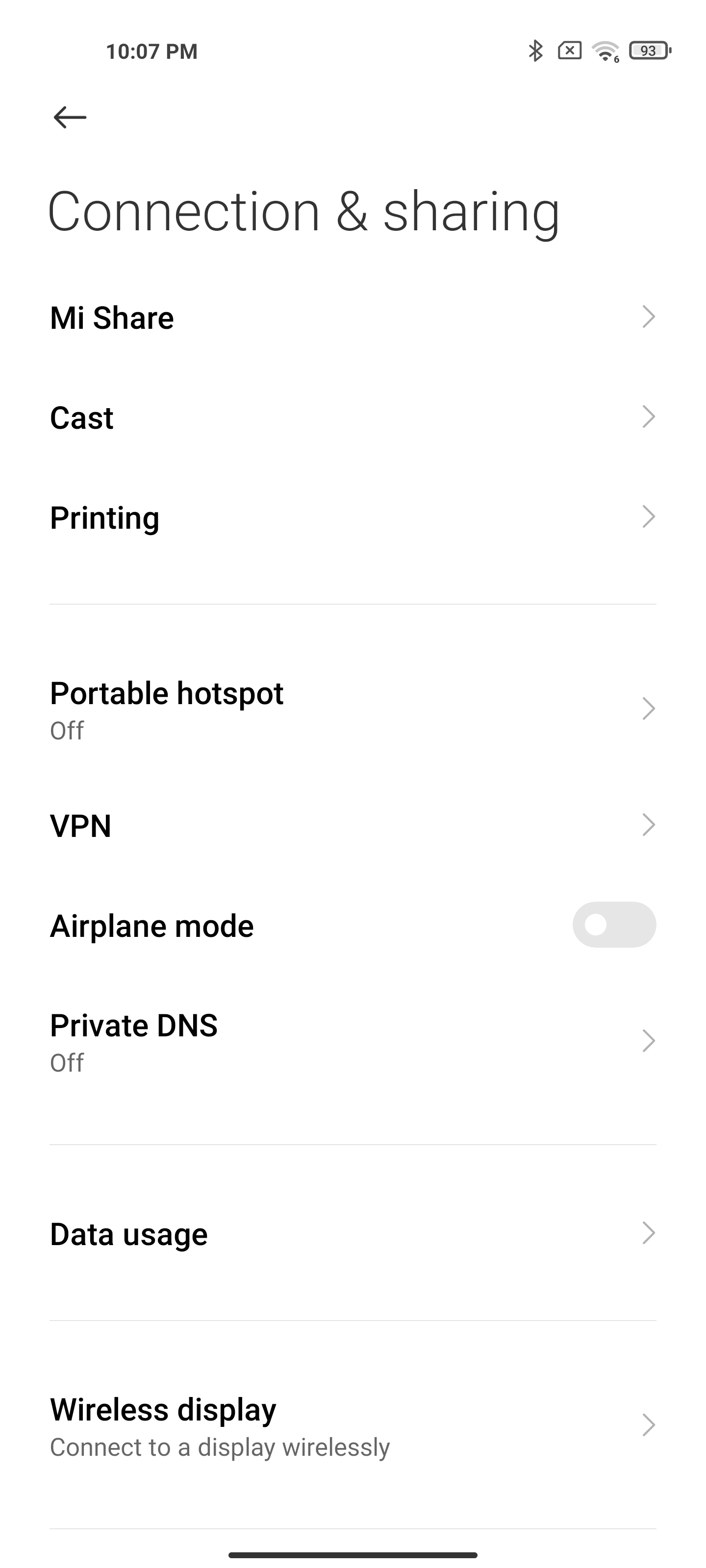This screenshot has width=706, height=1568.
Task: Go back using the arrow icon
Action: point(70,117)
